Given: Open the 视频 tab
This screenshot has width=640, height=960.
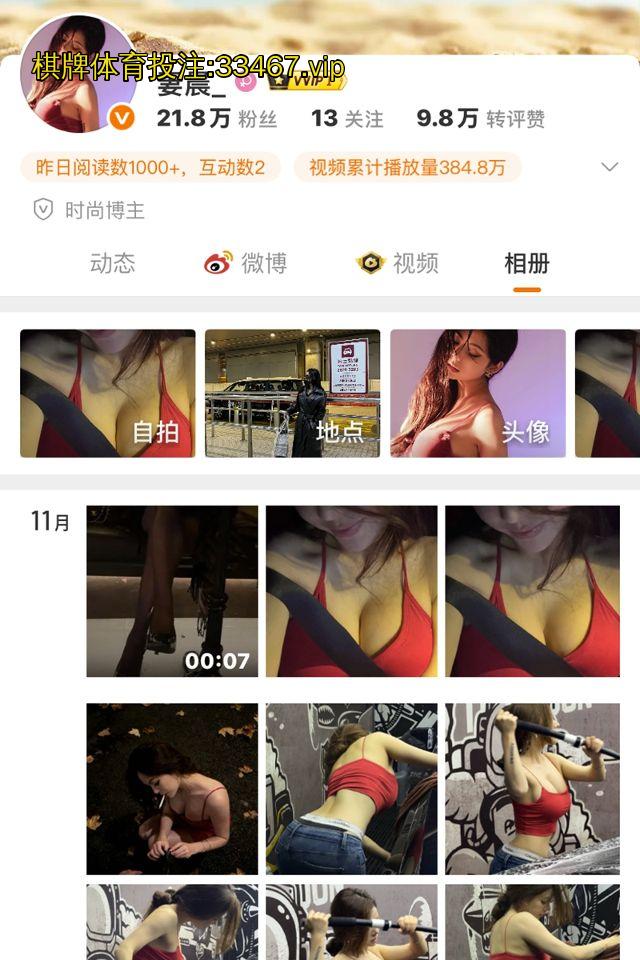Looking at the screenshot, I should pyautogui.click(x=398, y=263).
